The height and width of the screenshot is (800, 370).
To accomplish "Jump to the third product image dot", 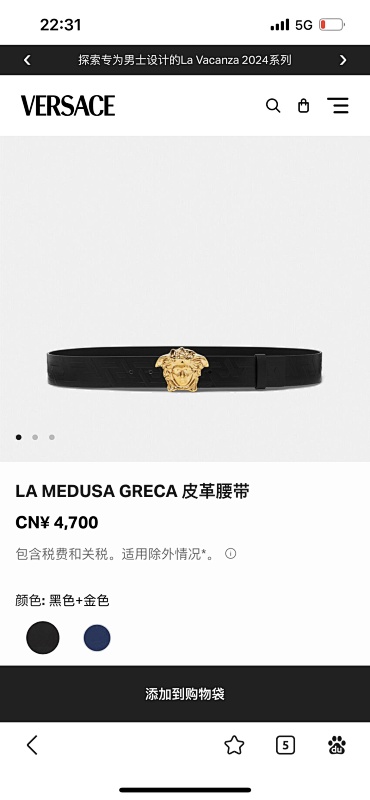I will [x=52, y=437].
